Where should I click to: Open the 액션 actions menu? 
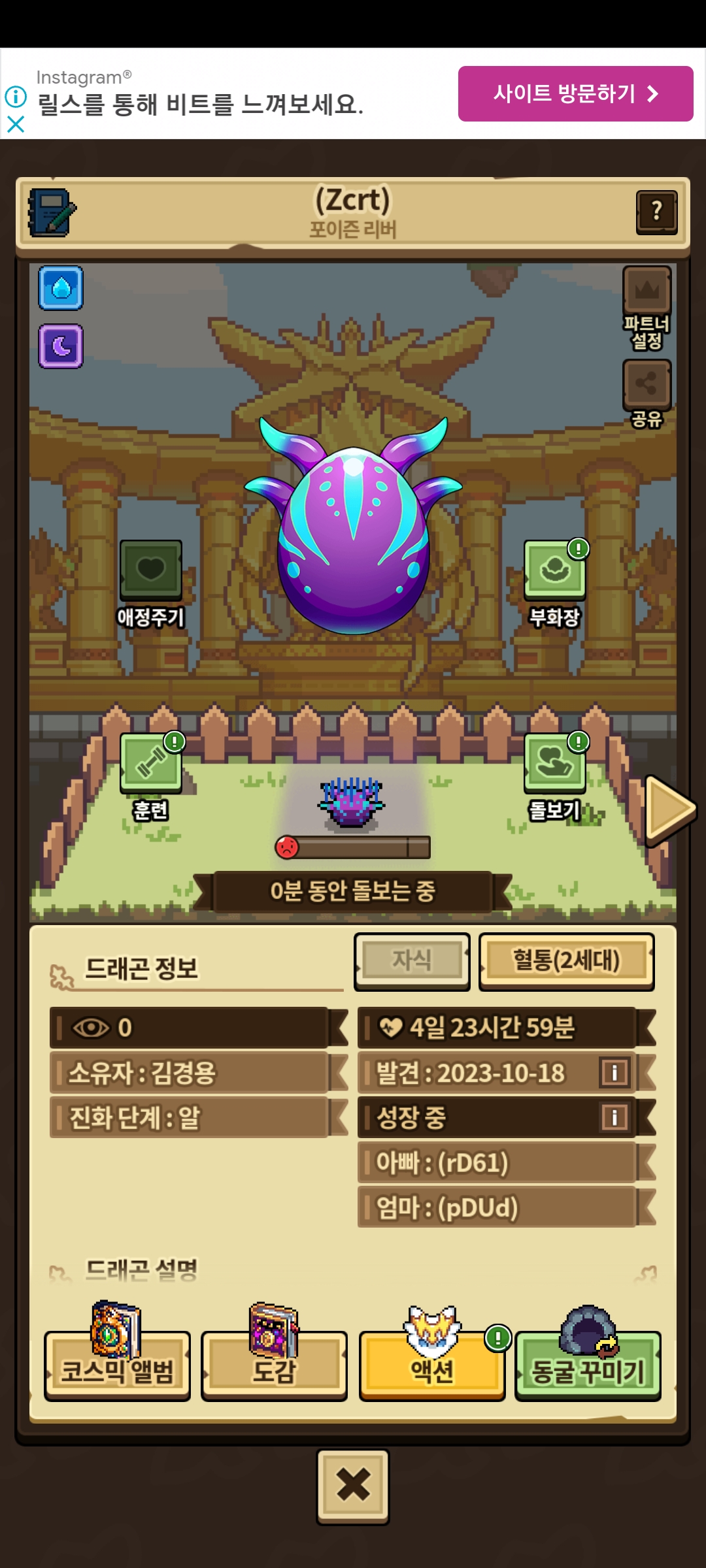coord(431,1365)
